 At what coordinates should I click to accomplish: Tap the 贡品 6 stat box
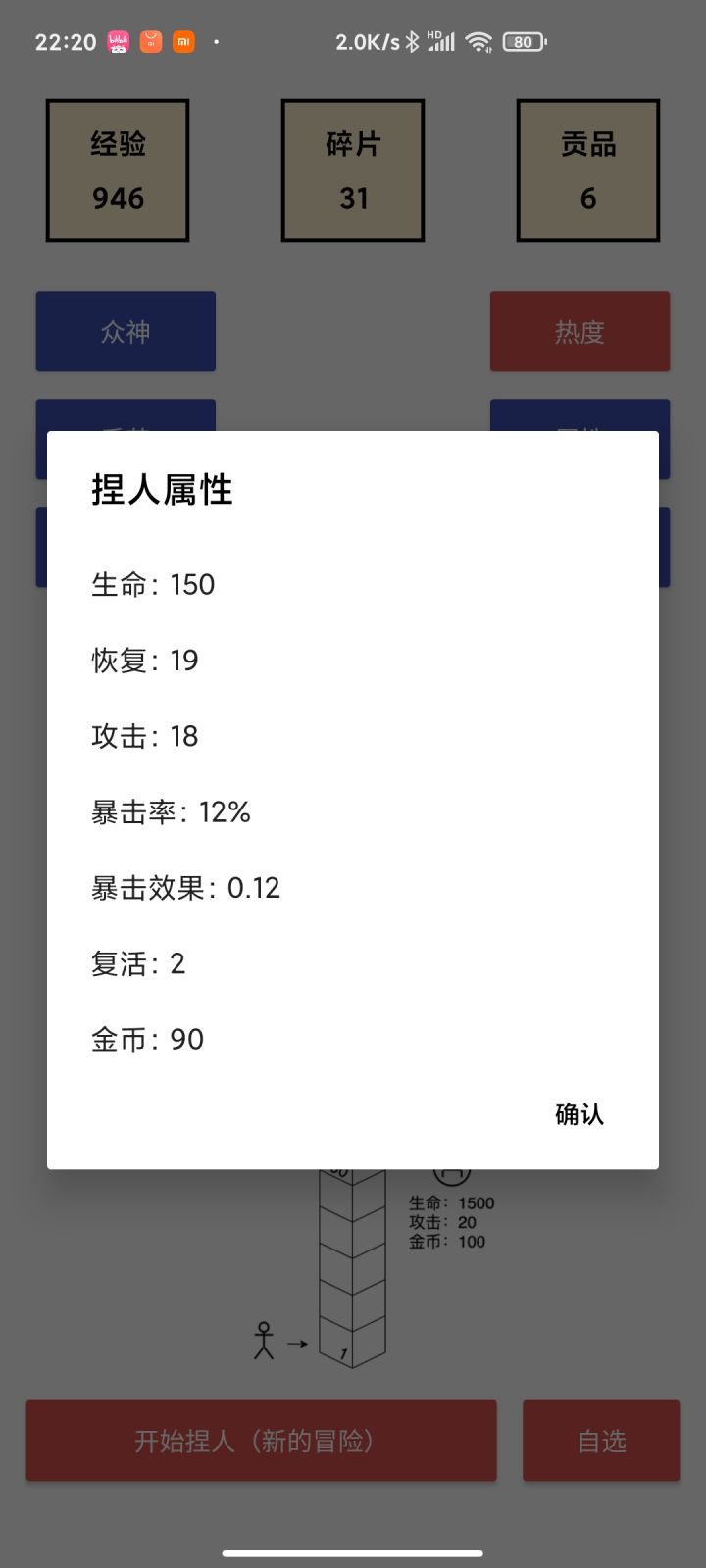pos(588,169)
